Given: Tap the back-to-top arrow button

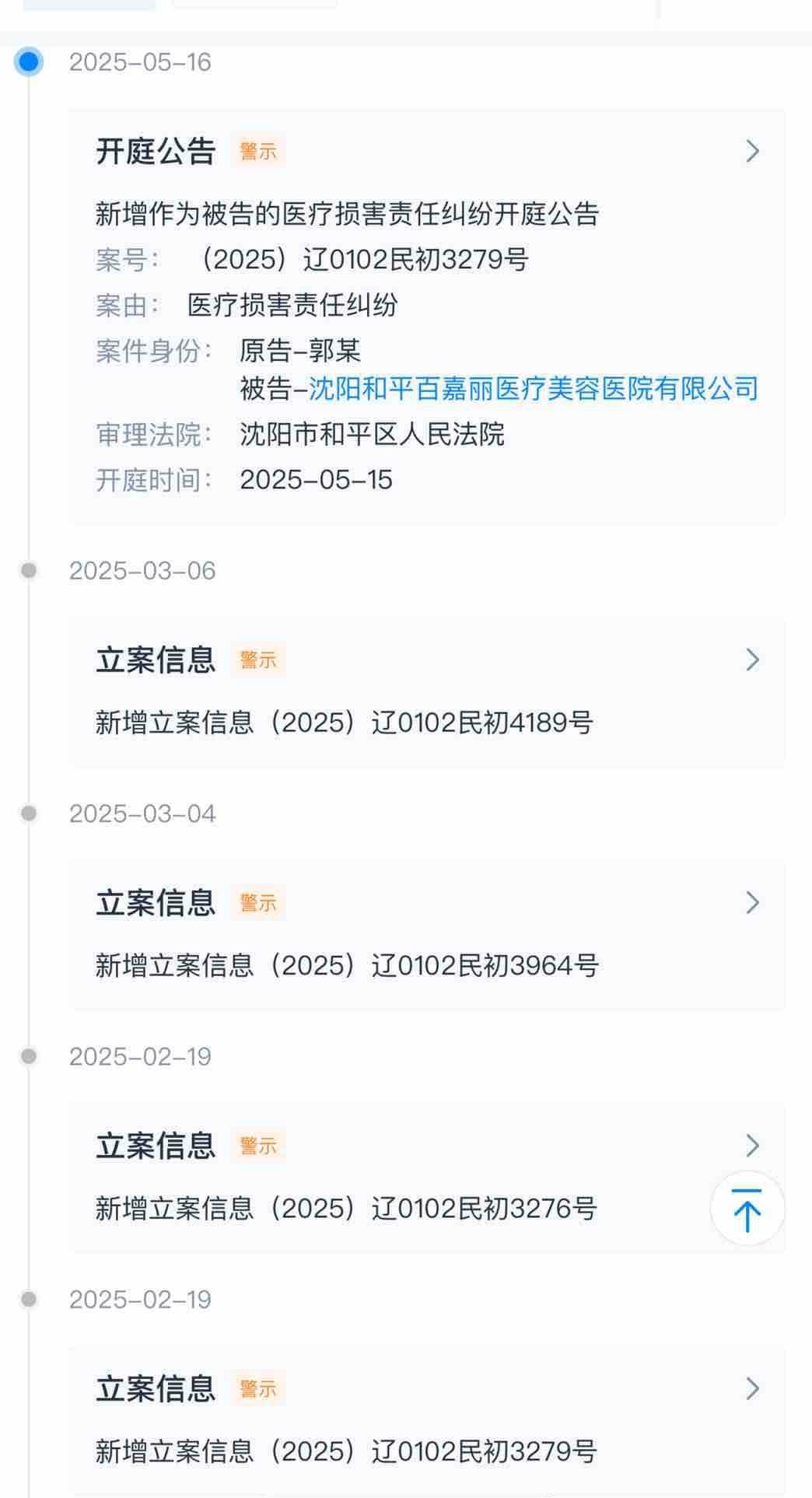Looking at the screenshot, I should pos(747,1209).
